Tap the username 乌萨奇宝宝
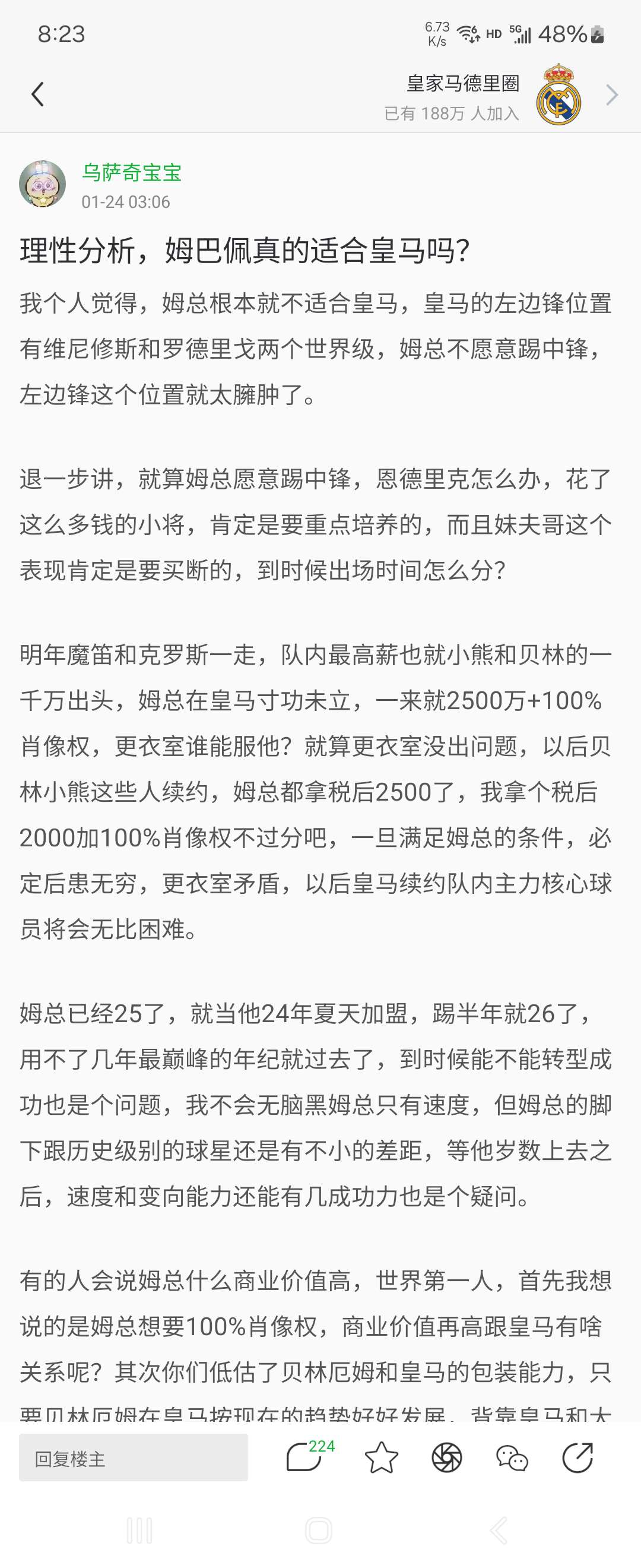 [131, 173]
